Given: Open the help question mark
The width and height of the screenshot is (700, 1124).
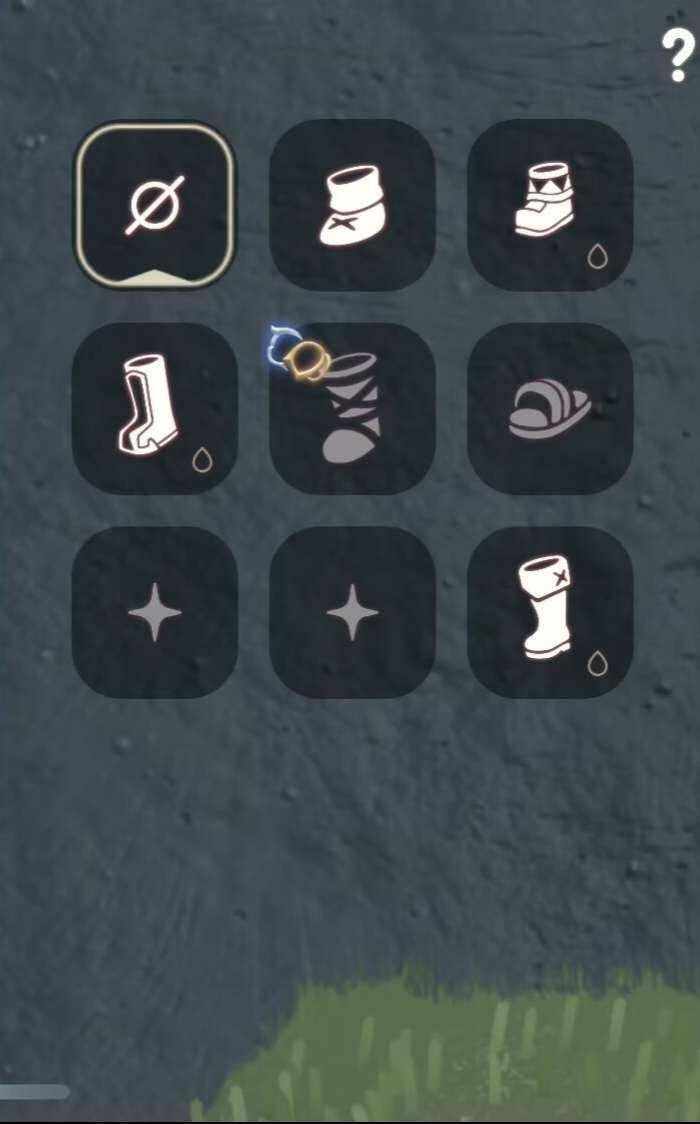Looking at the screenshot, I should (677, 56).
